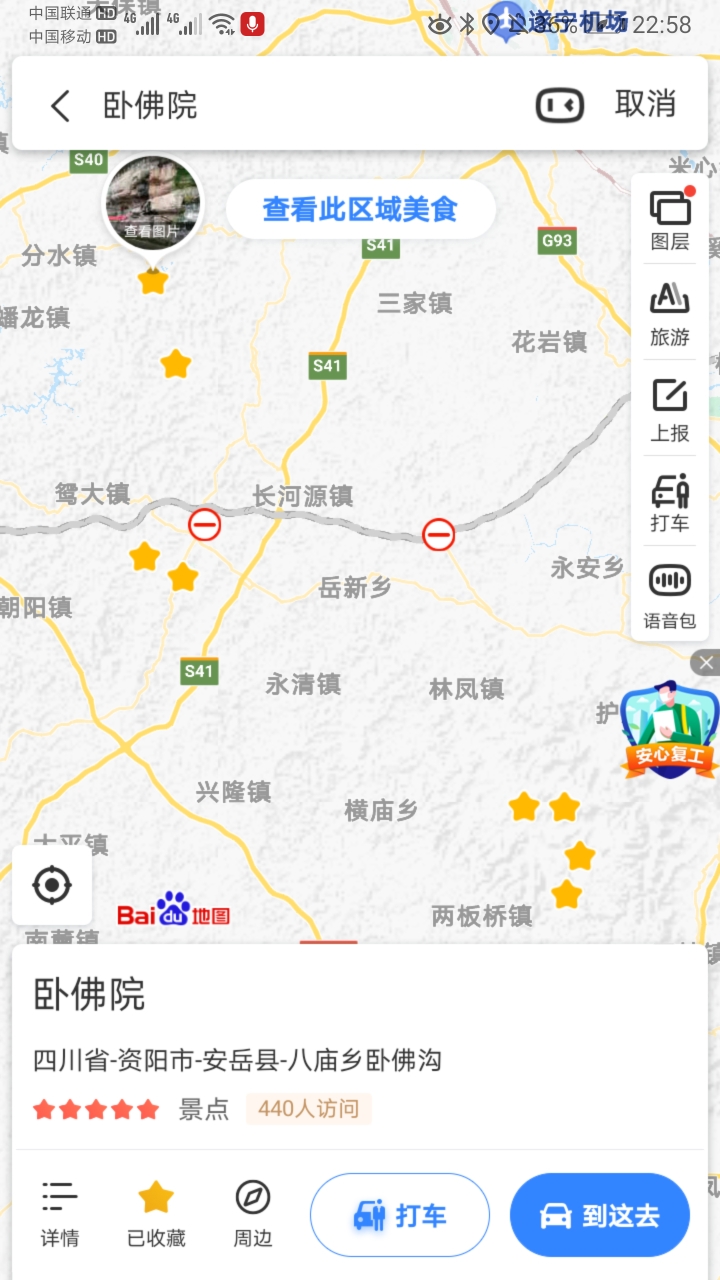720x1280 pixels.
Task: Toggle the 已收藏 favorite star
Action: pyautogui.click(x=156, y=1213)
